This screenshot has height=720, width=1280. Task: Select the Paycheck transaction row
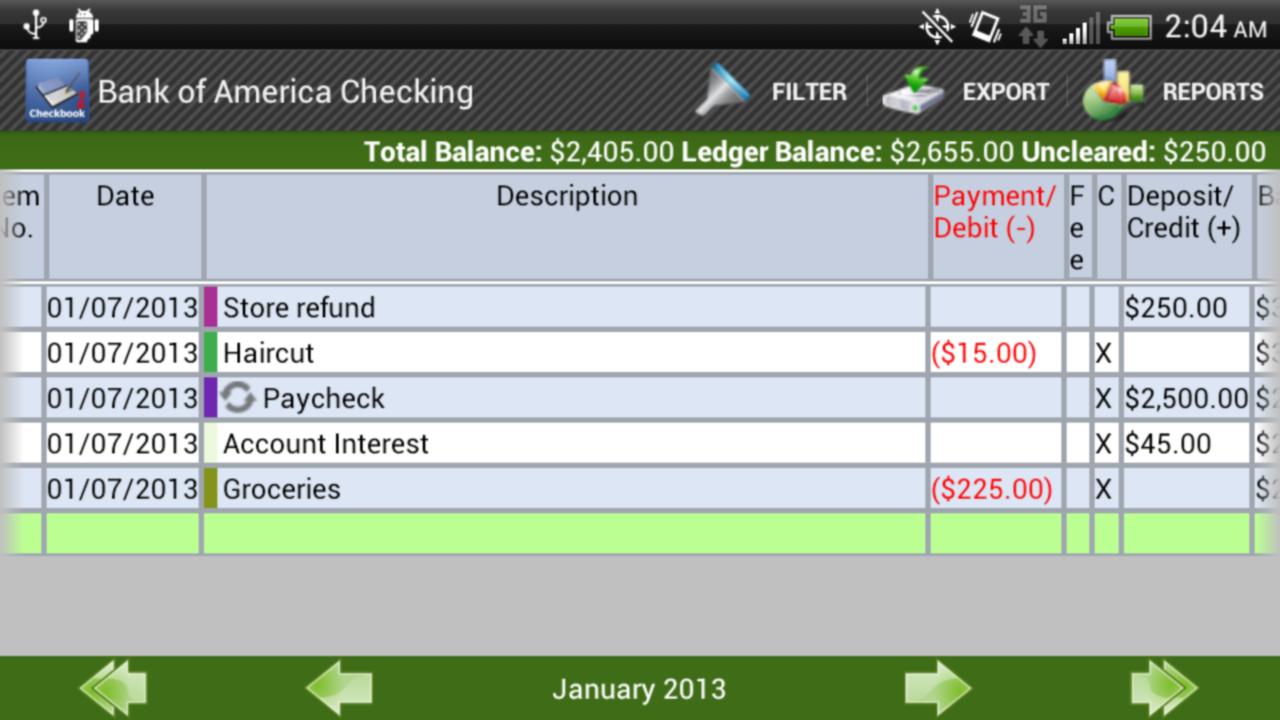[565, 398]
